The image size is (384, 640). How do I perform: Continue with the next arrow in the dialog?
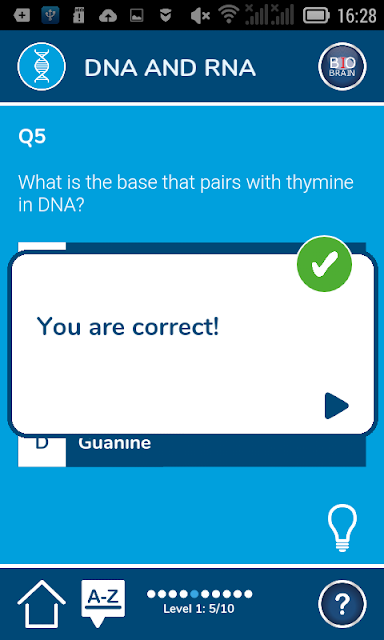pyautogui.click(x=336, y=406)
